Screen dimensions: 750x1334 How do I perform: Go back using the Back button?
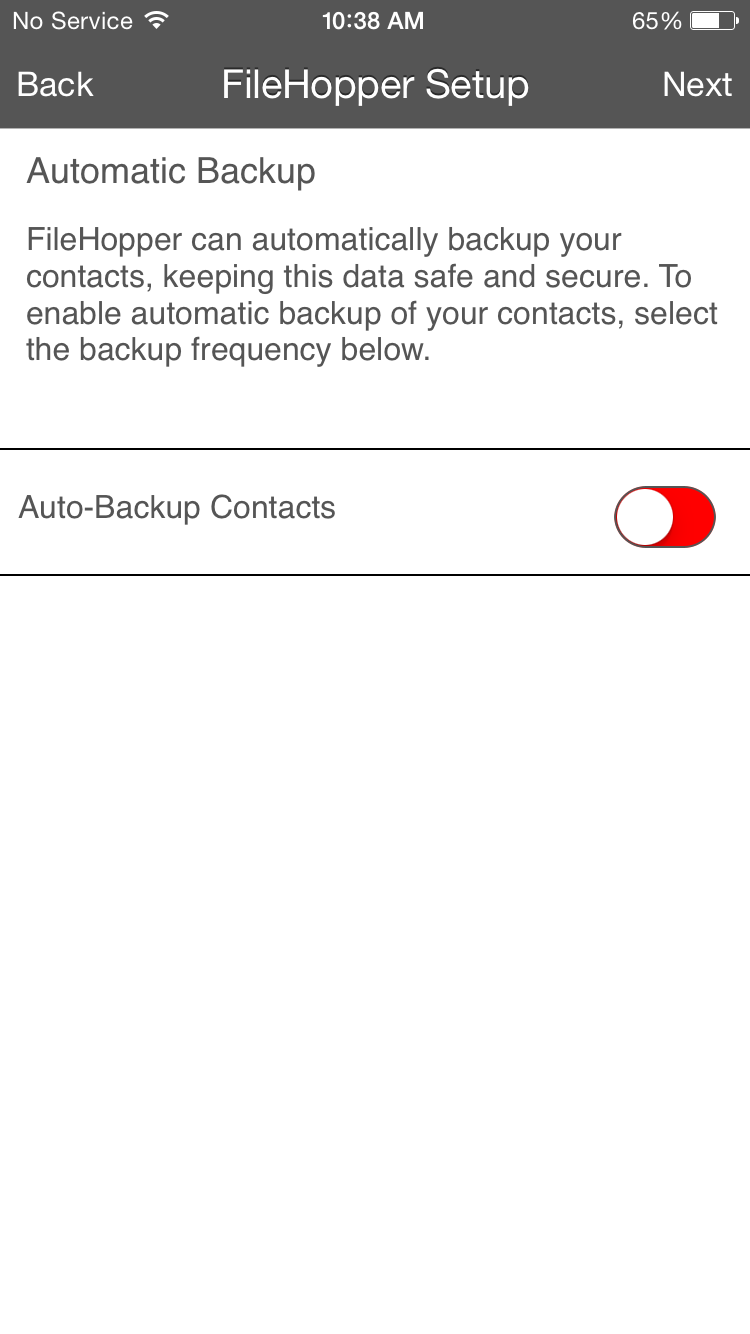pyautogui.click(x=54, y=85)
